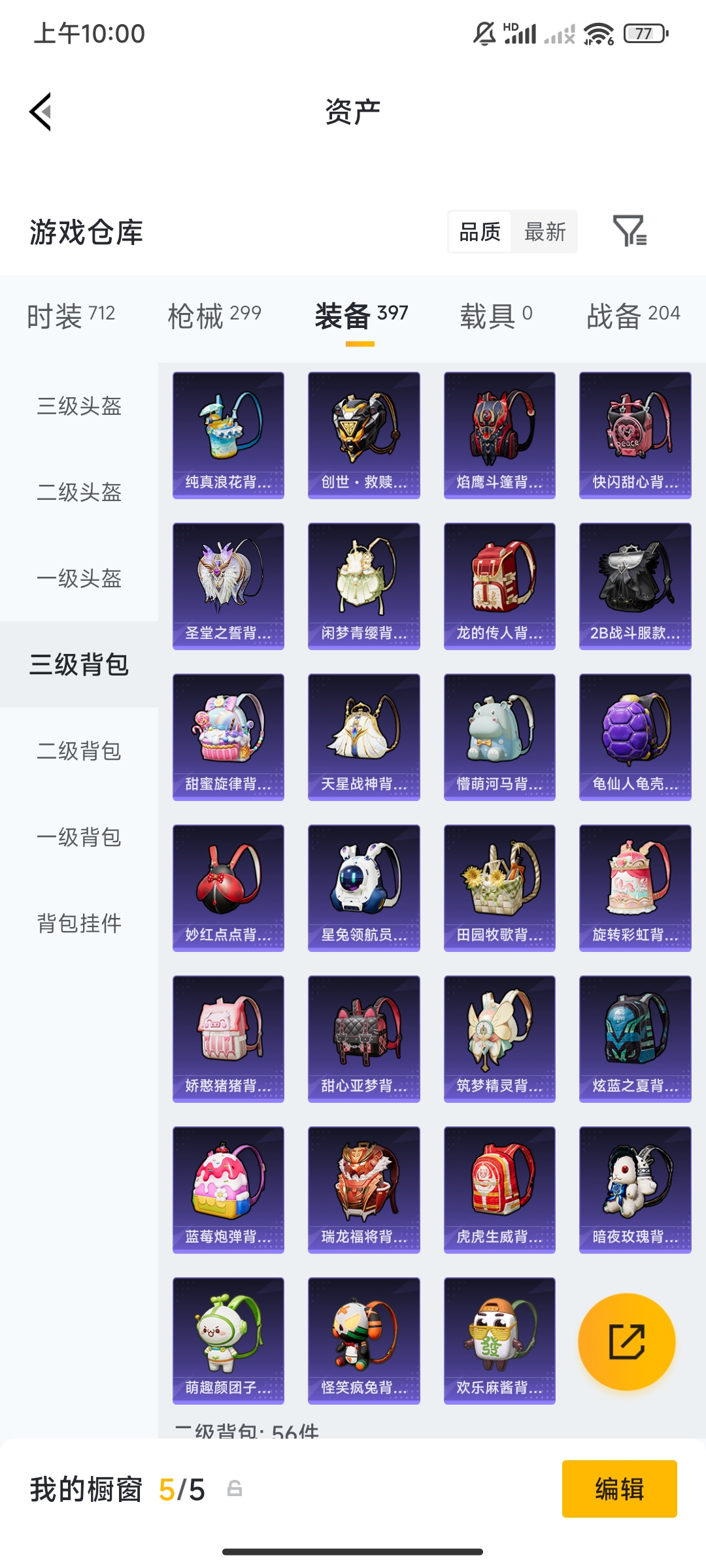Image resolution: width=706 pixels, height=1568 pixels.
Task: Sort items by 品质
Action: click(x=480, y=232)
